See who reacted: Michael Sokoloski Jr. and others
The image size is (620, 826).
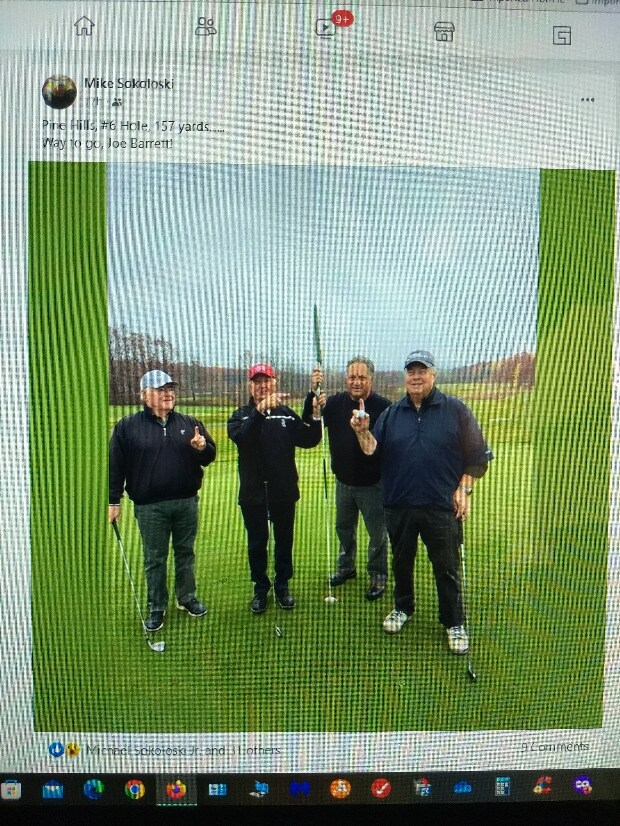point(182,750)
